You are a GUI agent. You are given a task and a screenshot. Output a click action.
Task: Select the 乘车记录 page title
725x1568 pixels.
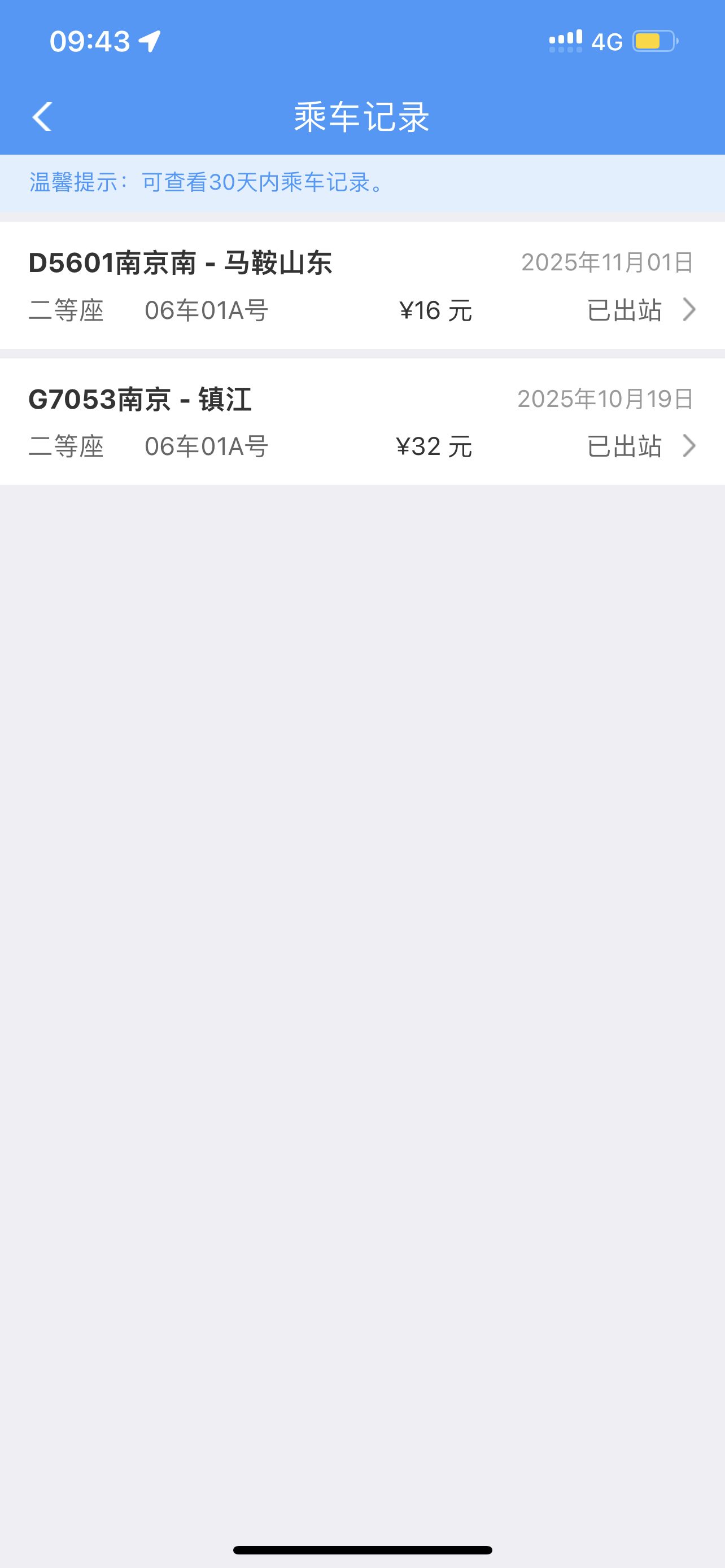362,118
